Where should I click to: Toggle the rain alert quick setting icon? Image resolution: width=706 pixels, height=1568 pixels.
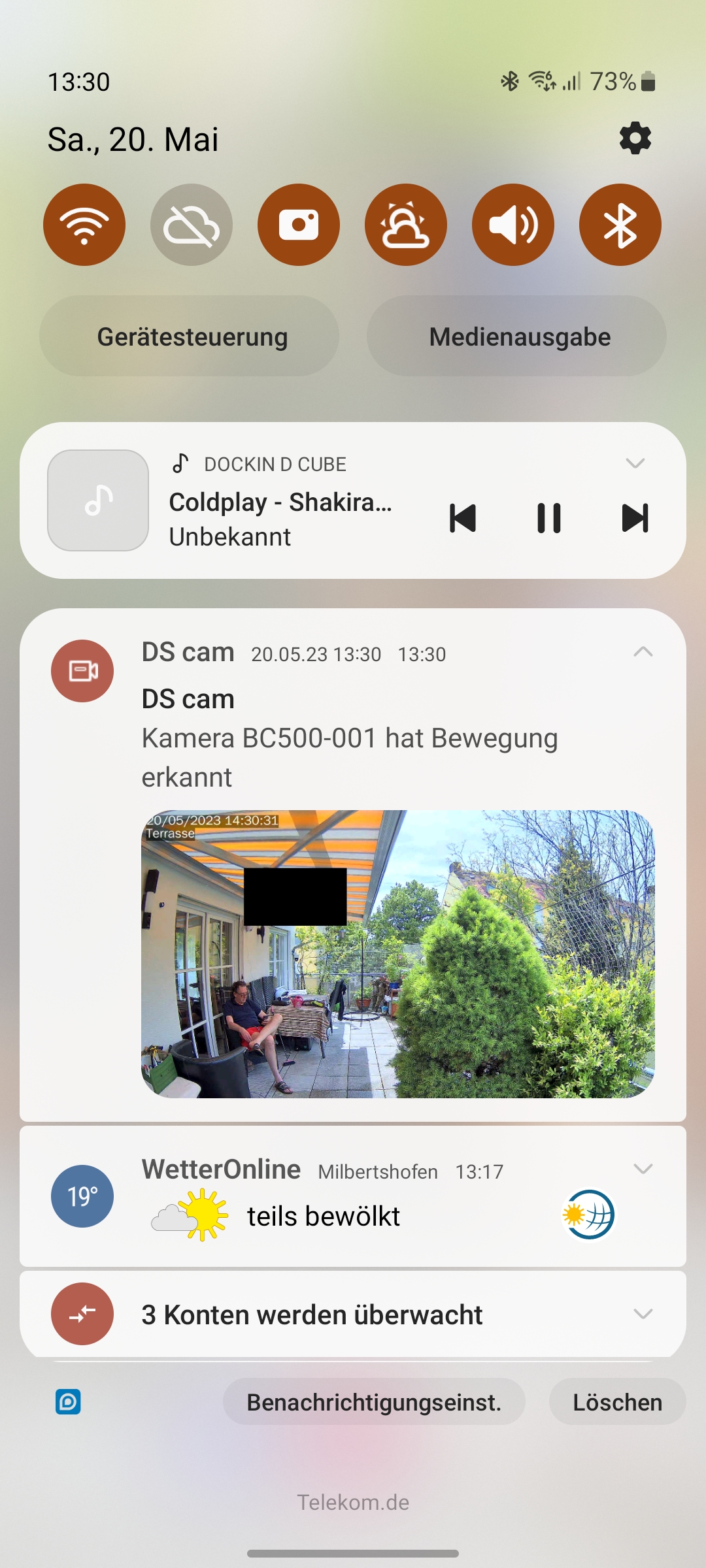click(406, 225)
